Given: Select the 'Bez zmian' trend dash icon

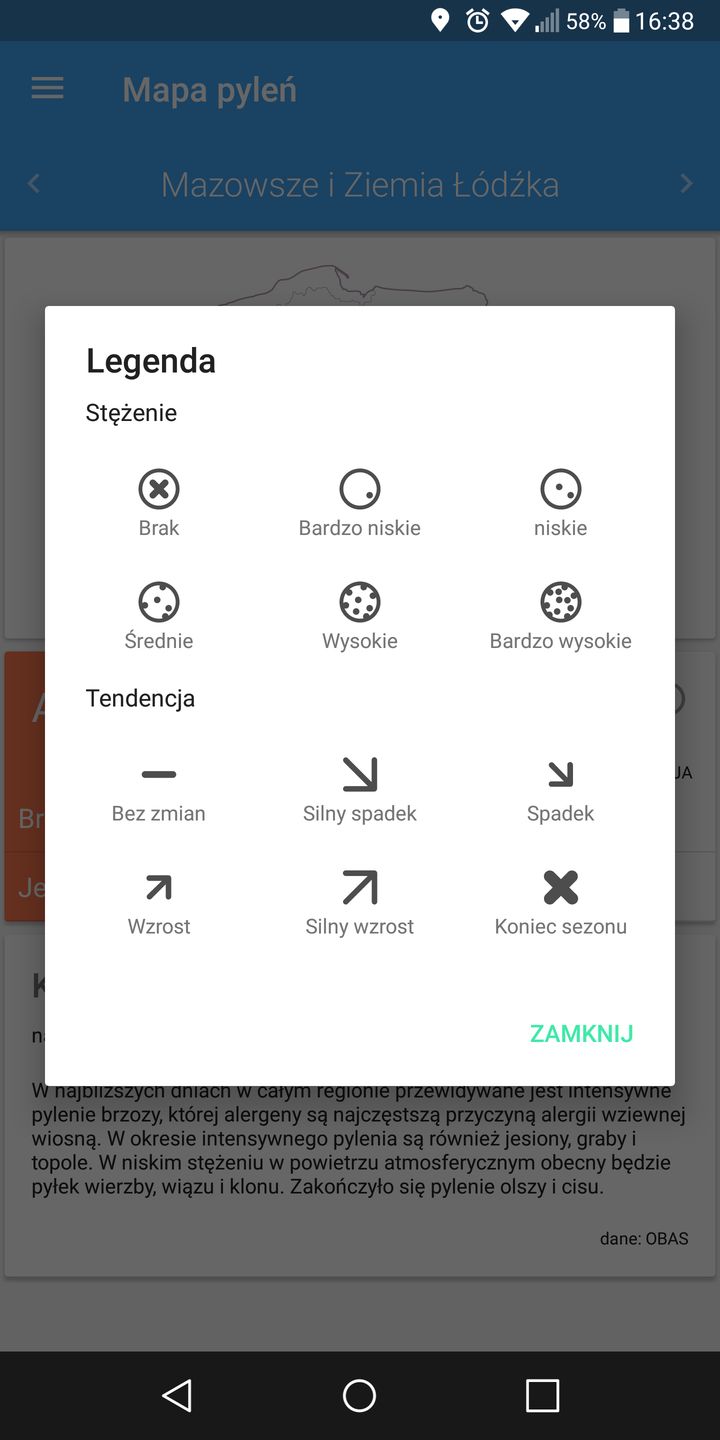Looking at the screenshot, I should (x=158, y=772).
